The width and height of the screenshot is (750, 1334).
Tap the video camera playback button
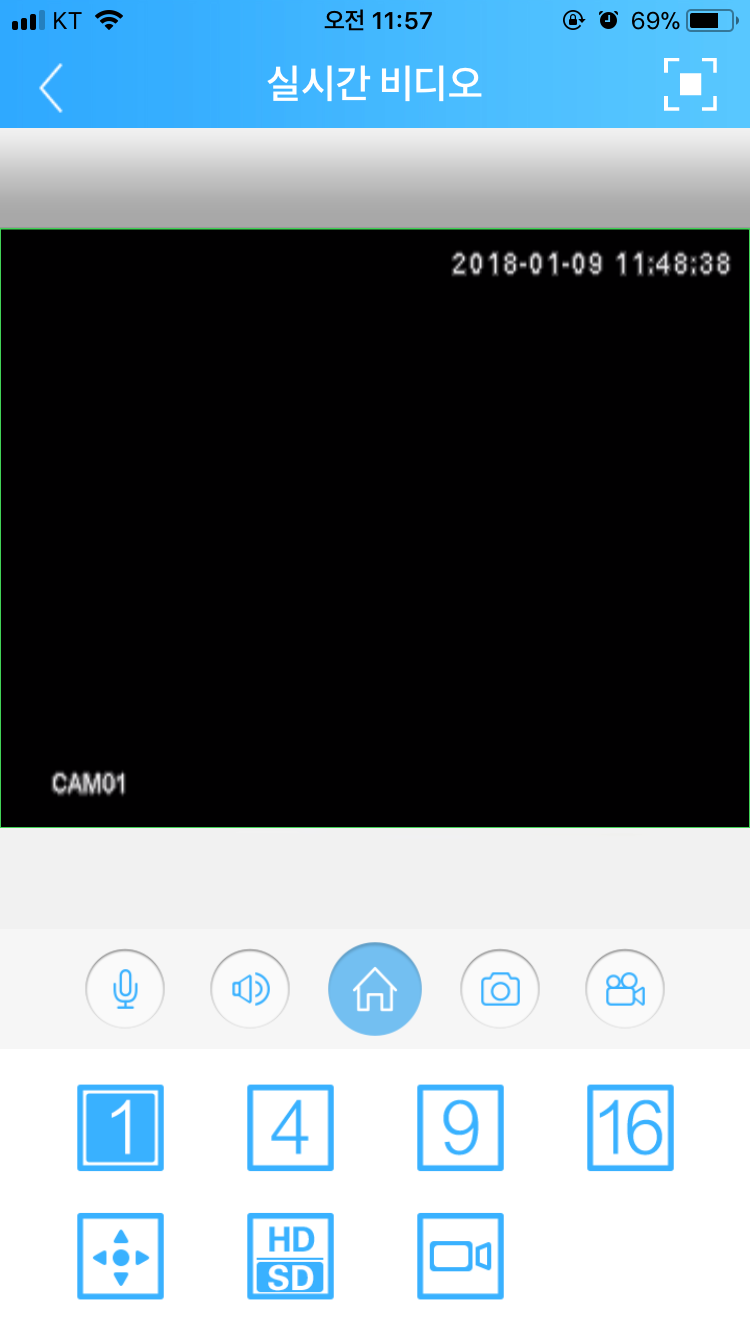point(460,1257)
